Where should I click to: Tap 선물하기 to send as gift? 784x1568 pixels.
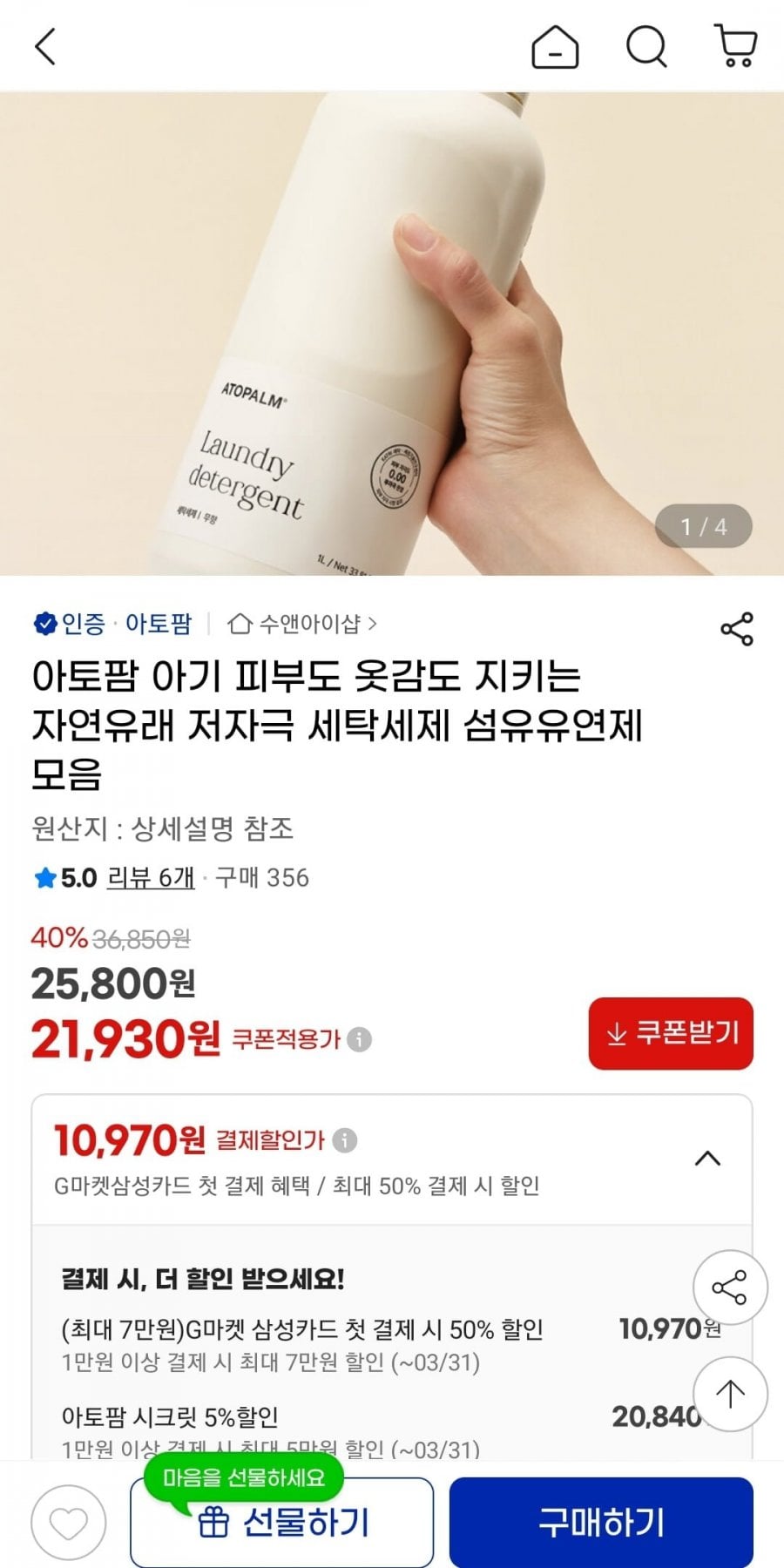[x=282, y=1523]
